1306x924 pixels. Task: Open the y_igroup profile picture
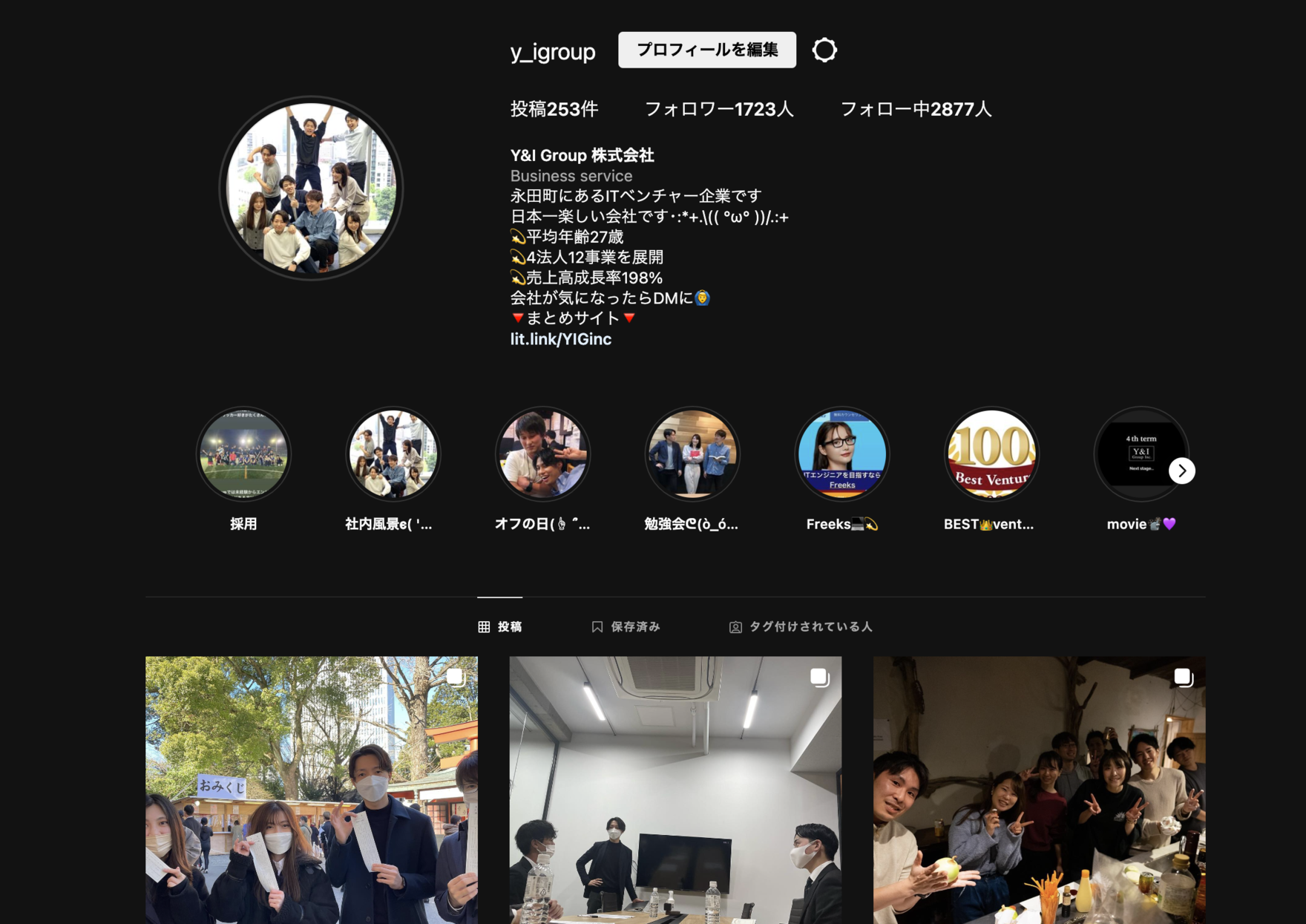[311, 188]
